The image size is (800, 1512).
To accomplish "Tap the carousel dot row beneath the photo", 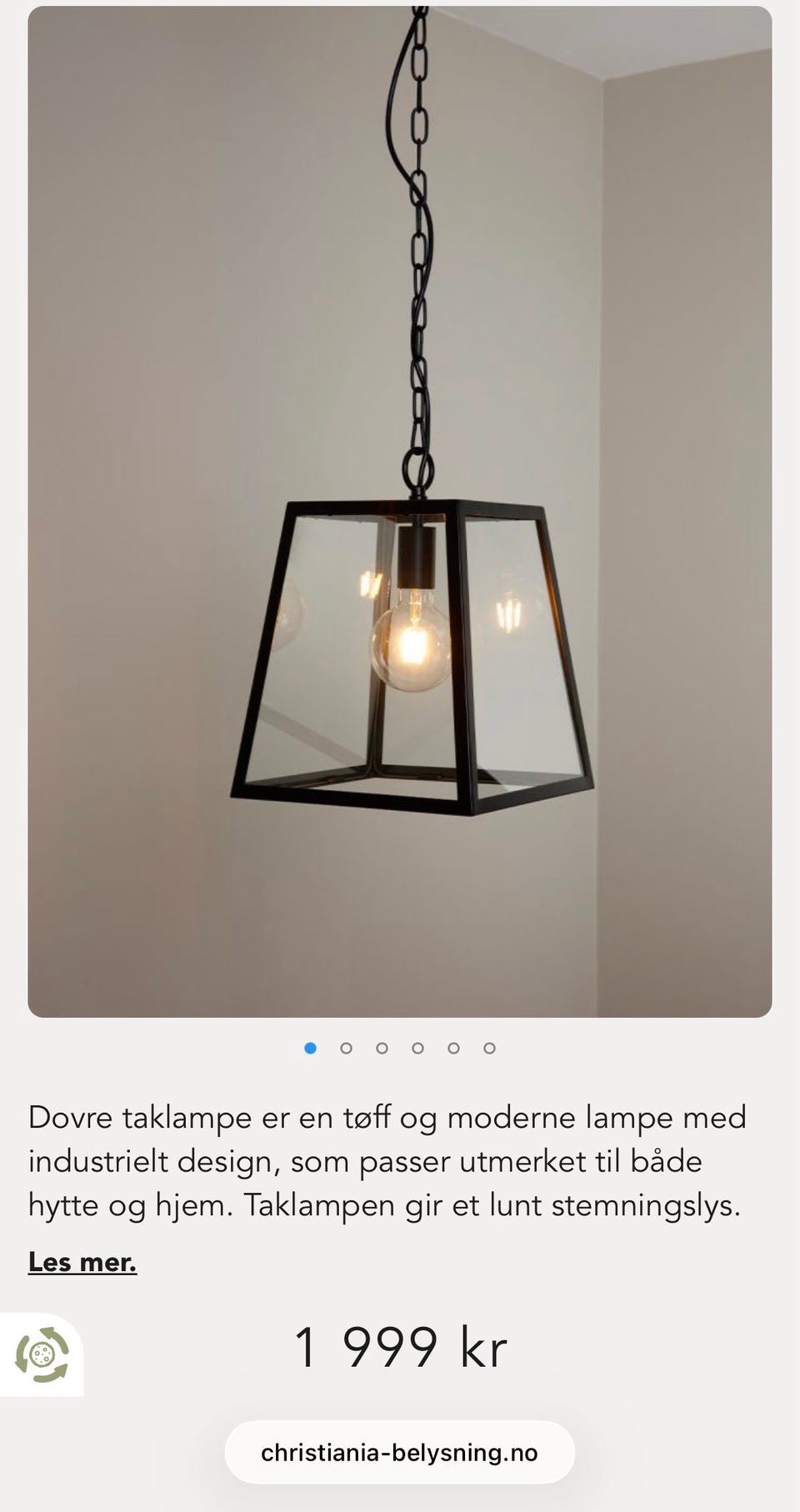I will (x=400, y=1049).
